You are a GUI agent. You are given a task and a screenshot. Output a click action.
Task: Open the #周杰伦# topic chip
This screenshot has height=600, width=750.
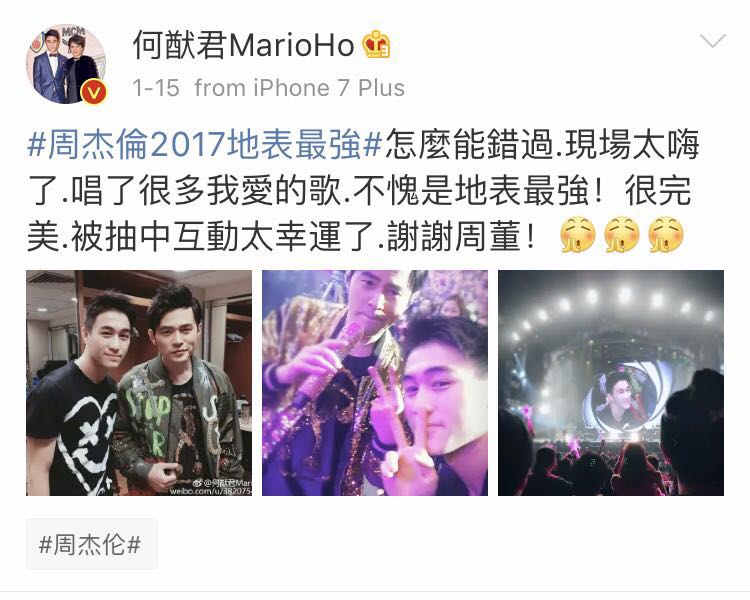[91, 543]
